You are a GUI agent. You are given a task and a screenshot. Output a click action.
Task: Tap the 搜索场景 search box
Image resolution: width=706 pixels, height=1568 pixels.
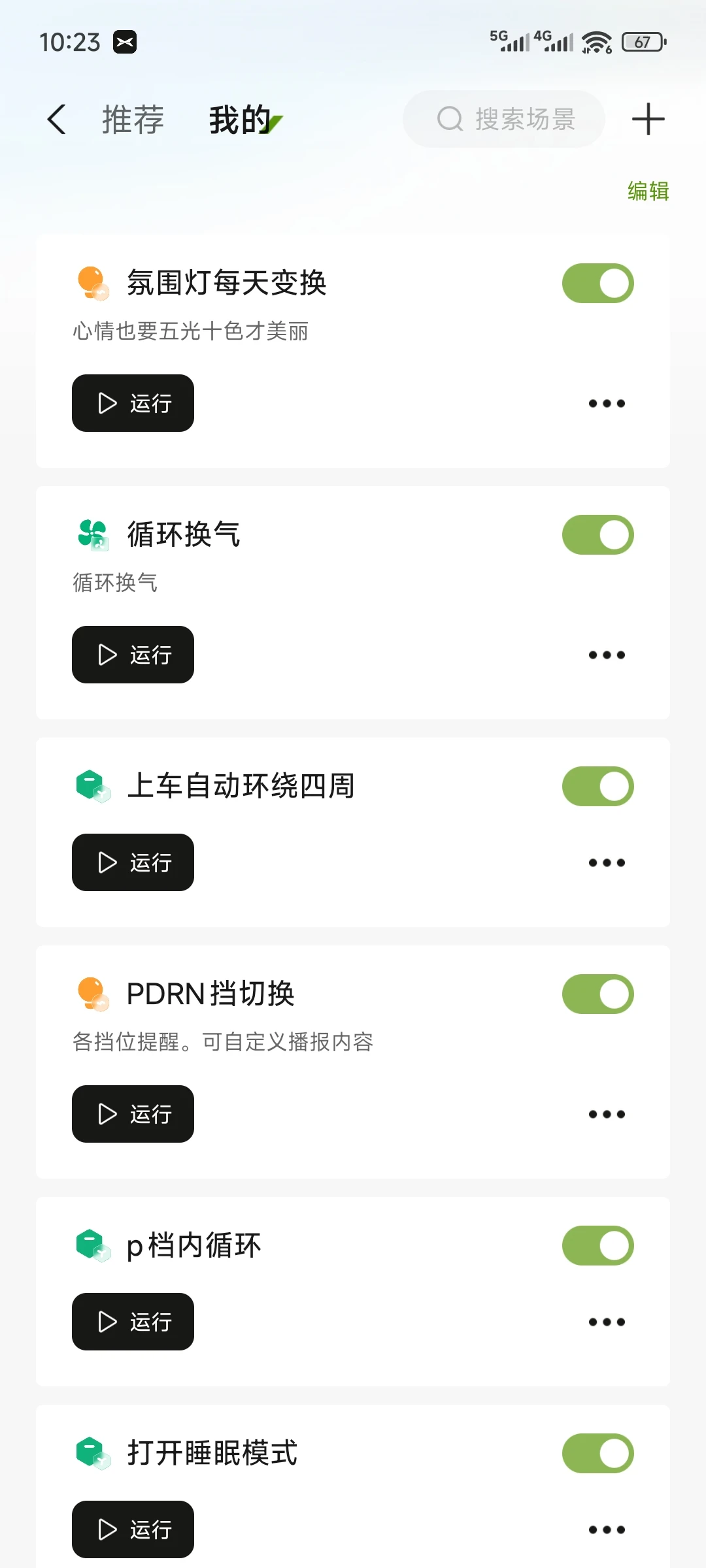click(x=504, y=120)
